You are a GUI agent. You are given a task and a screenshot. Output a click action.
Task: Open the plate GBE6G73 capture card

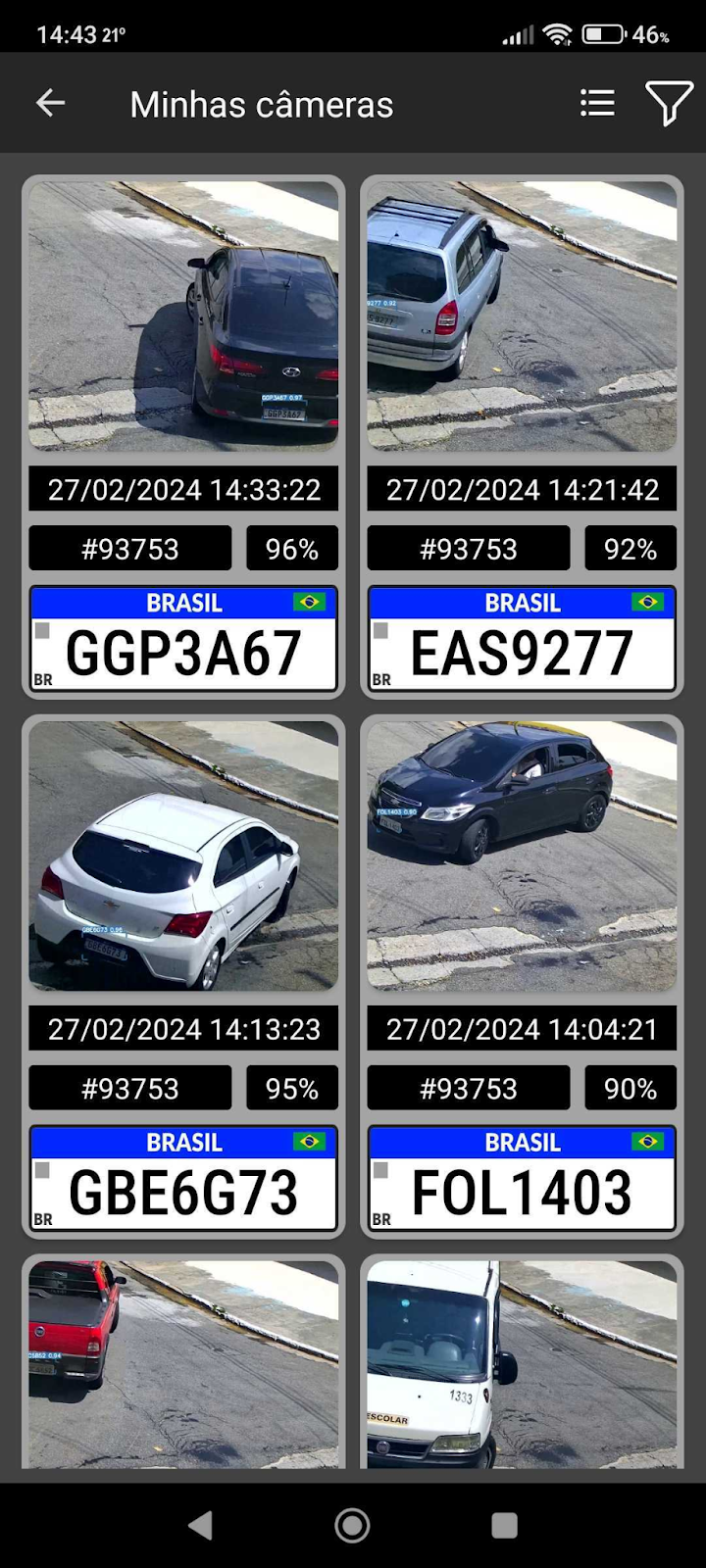point(183,975)
